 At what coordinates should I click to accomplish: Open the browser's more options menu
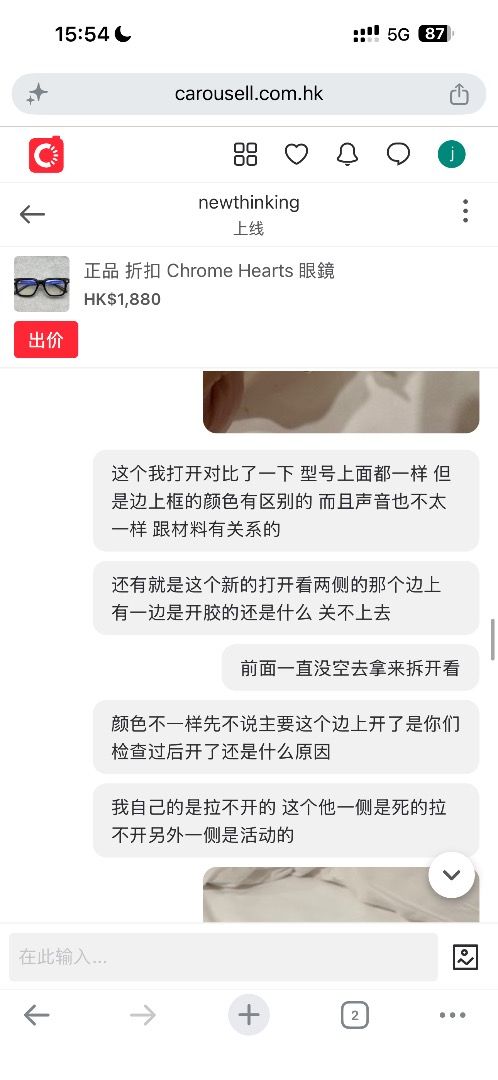[453, 1015]
